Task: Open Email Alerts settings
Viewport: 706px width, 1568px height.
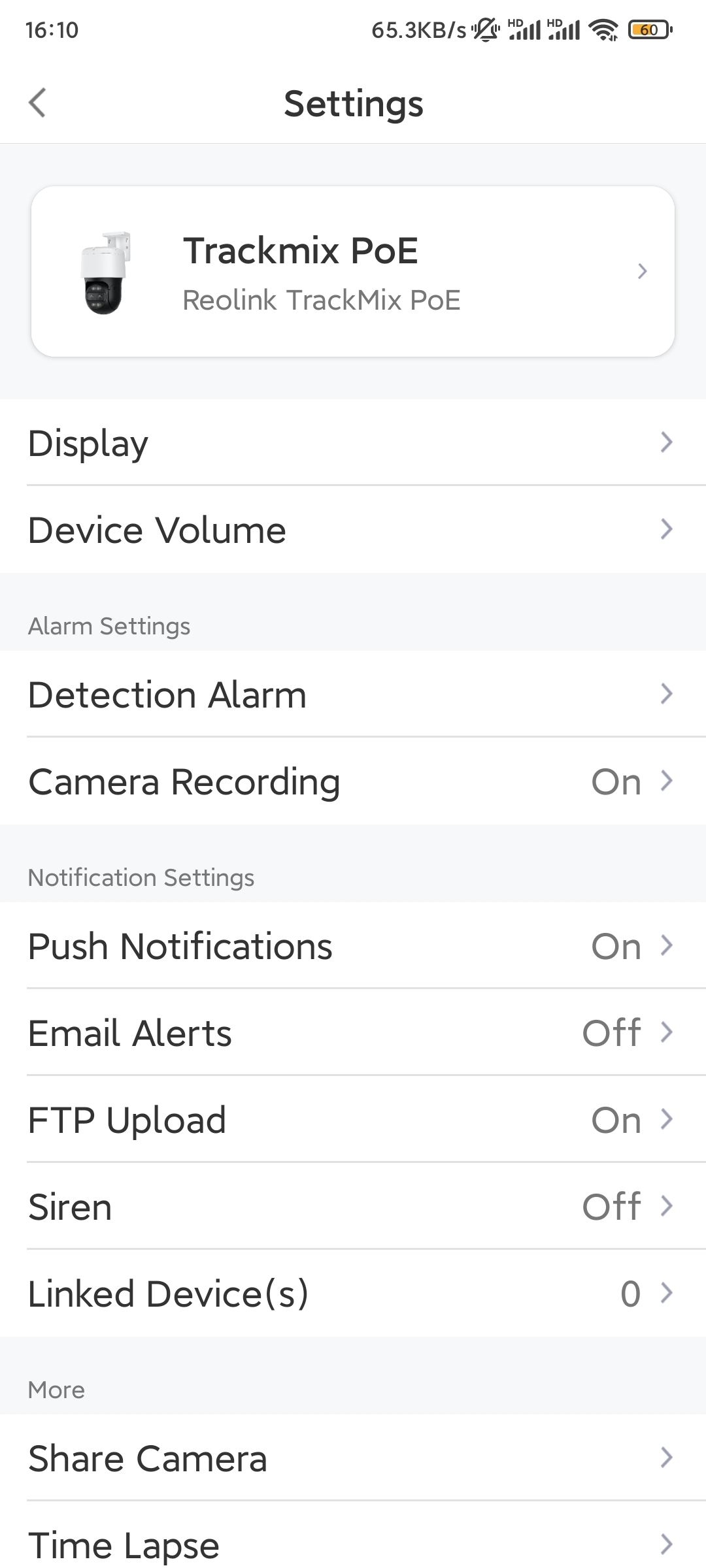Action: (x=353, y=1032)
